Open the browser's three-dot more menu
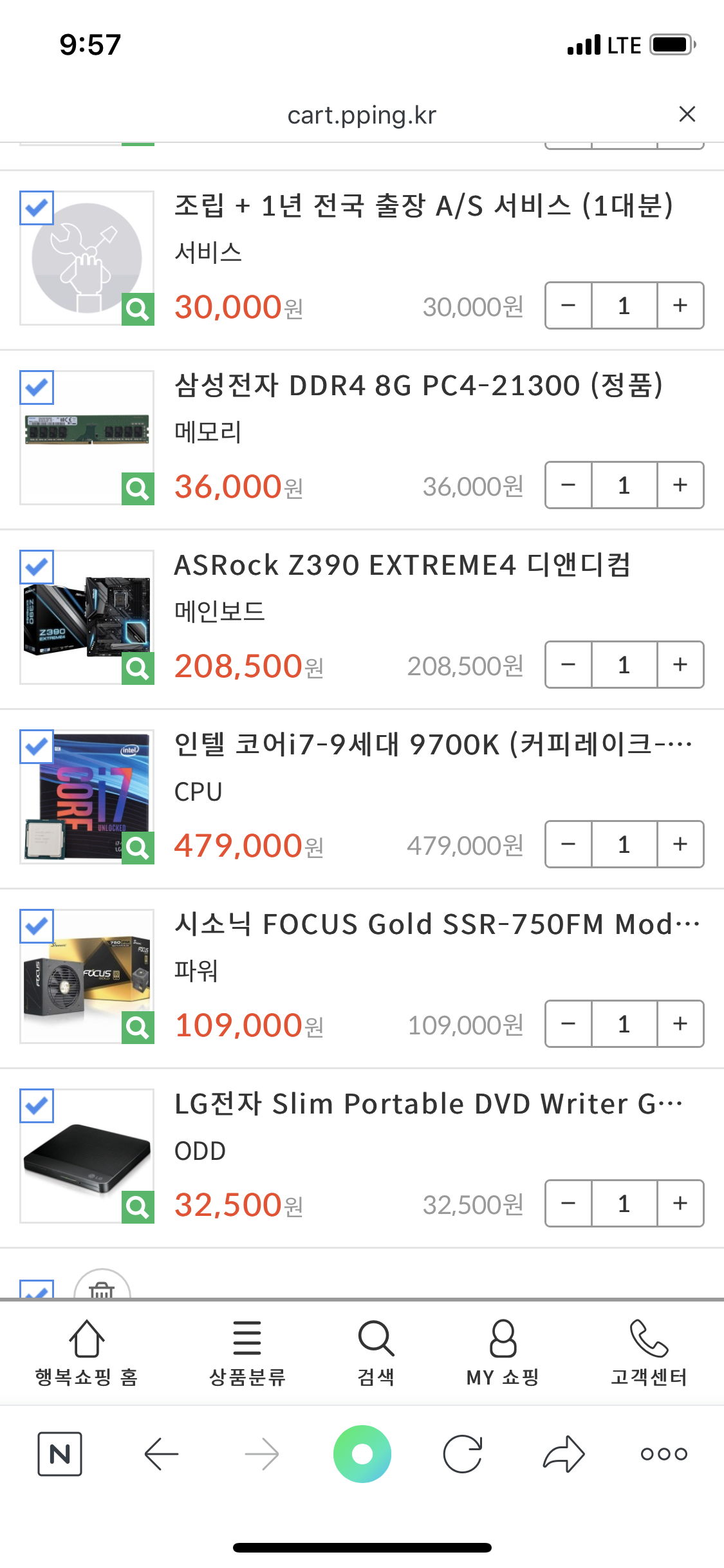The width and height of the screenshot is (724, 1568). (664, 1454)
